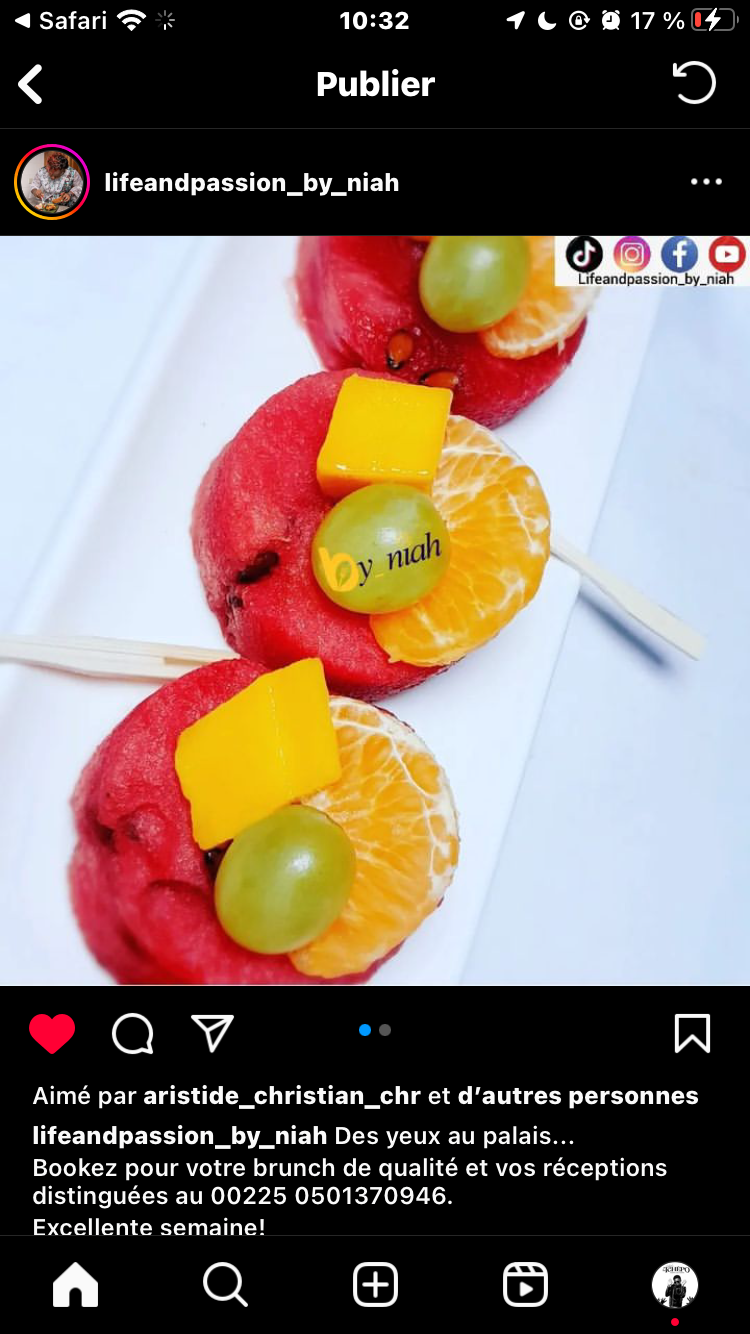
Task: Go to my profile tab
Action: point(675,1285)
